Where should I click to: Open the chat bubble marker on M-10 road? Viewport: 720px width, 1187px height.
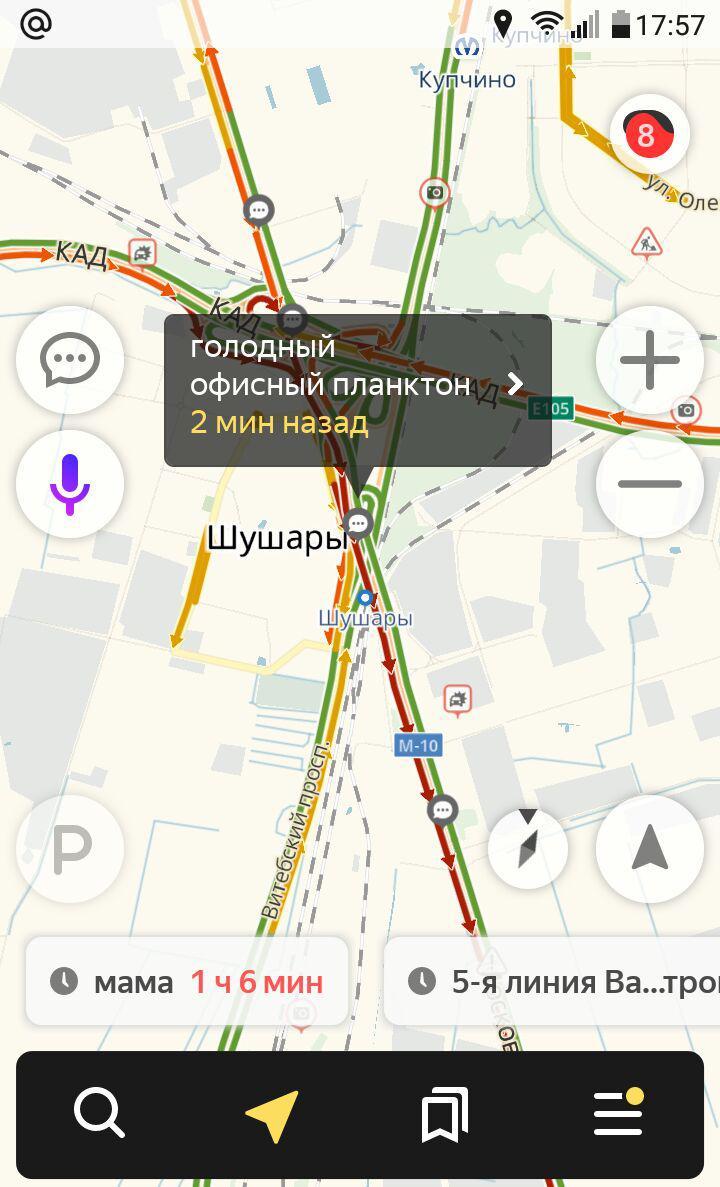pos(442,810)
